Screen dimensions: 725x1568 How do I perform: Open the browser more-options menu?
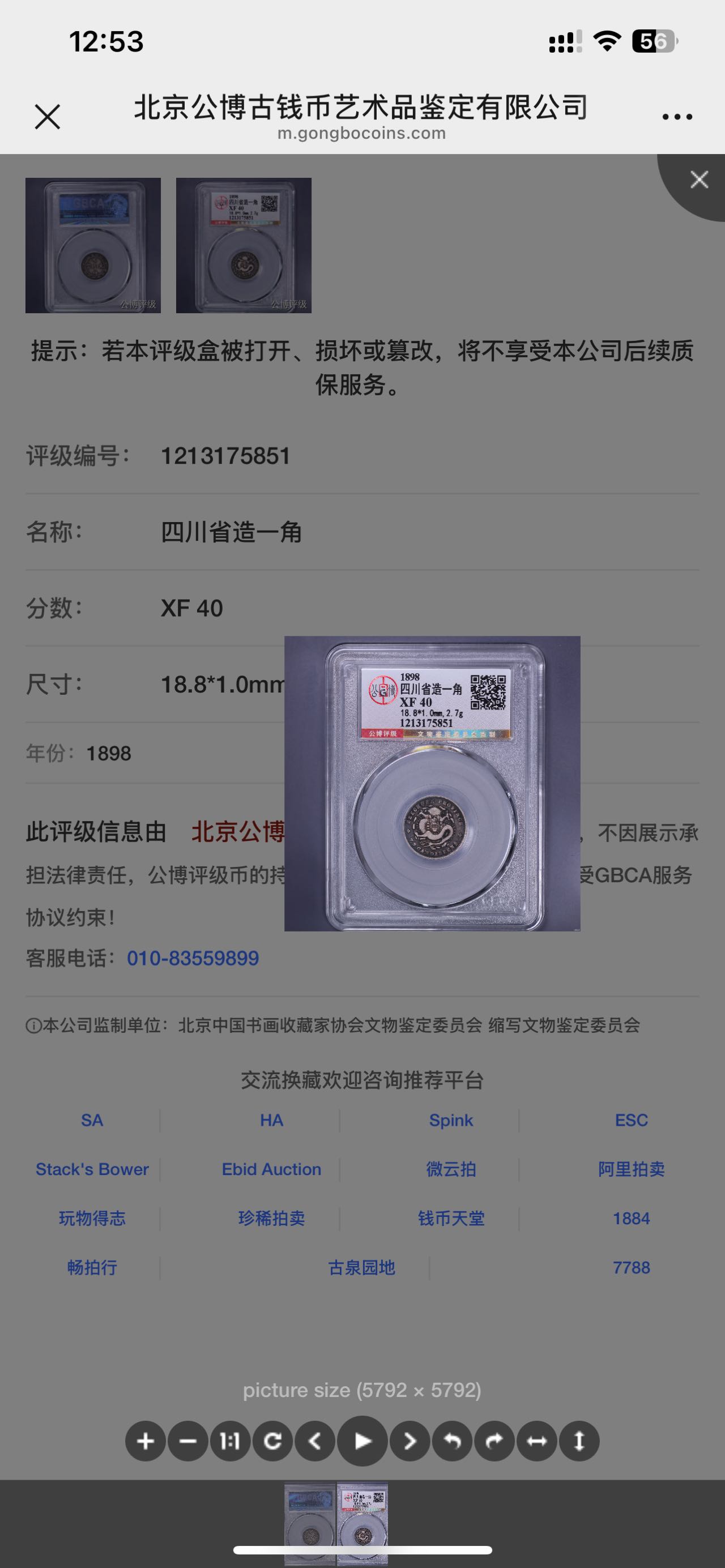tap(677, 116)
